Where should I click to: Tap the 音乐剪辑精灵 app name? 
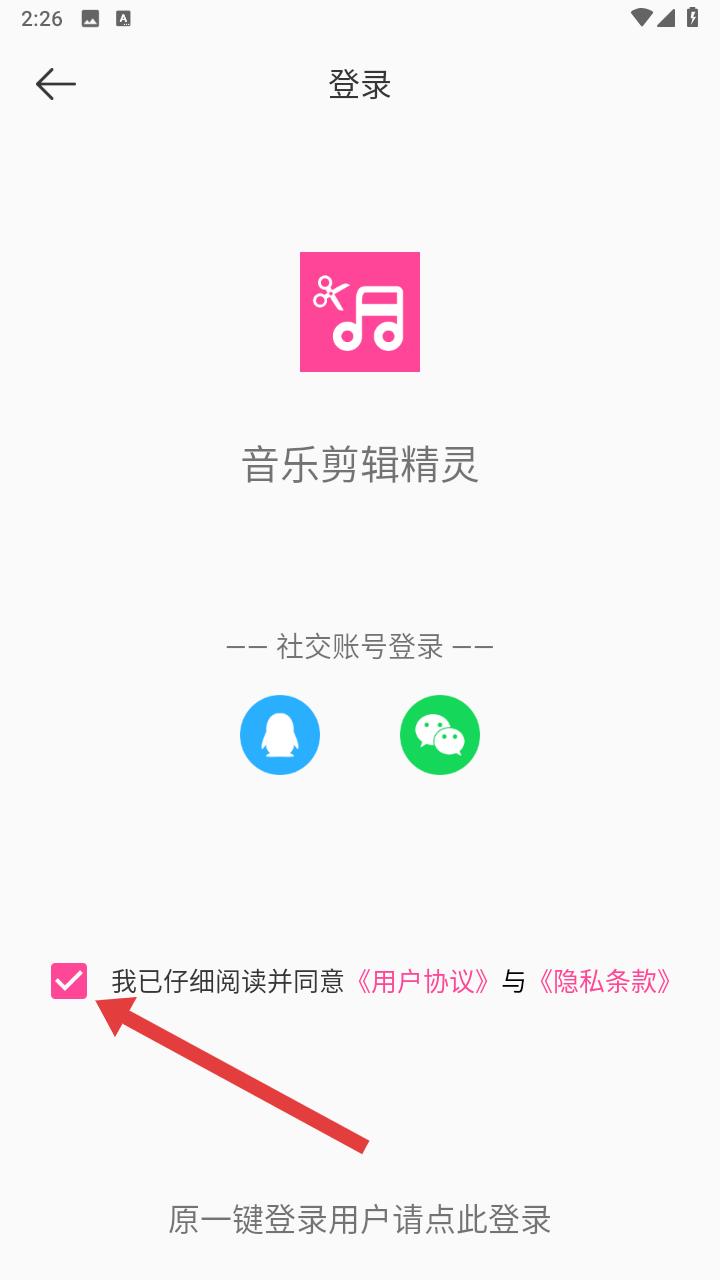(x=360, y=466)
